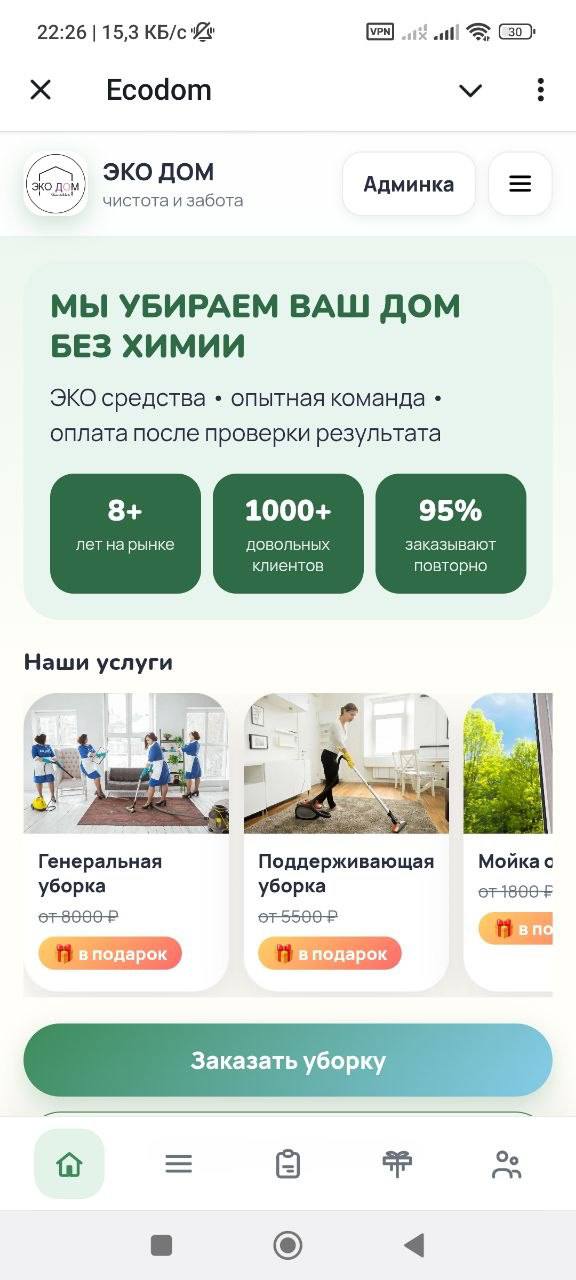This screenshot has height=1280, width=576.
Task: Close the Ecodom mini app
Action: point(40,90)
